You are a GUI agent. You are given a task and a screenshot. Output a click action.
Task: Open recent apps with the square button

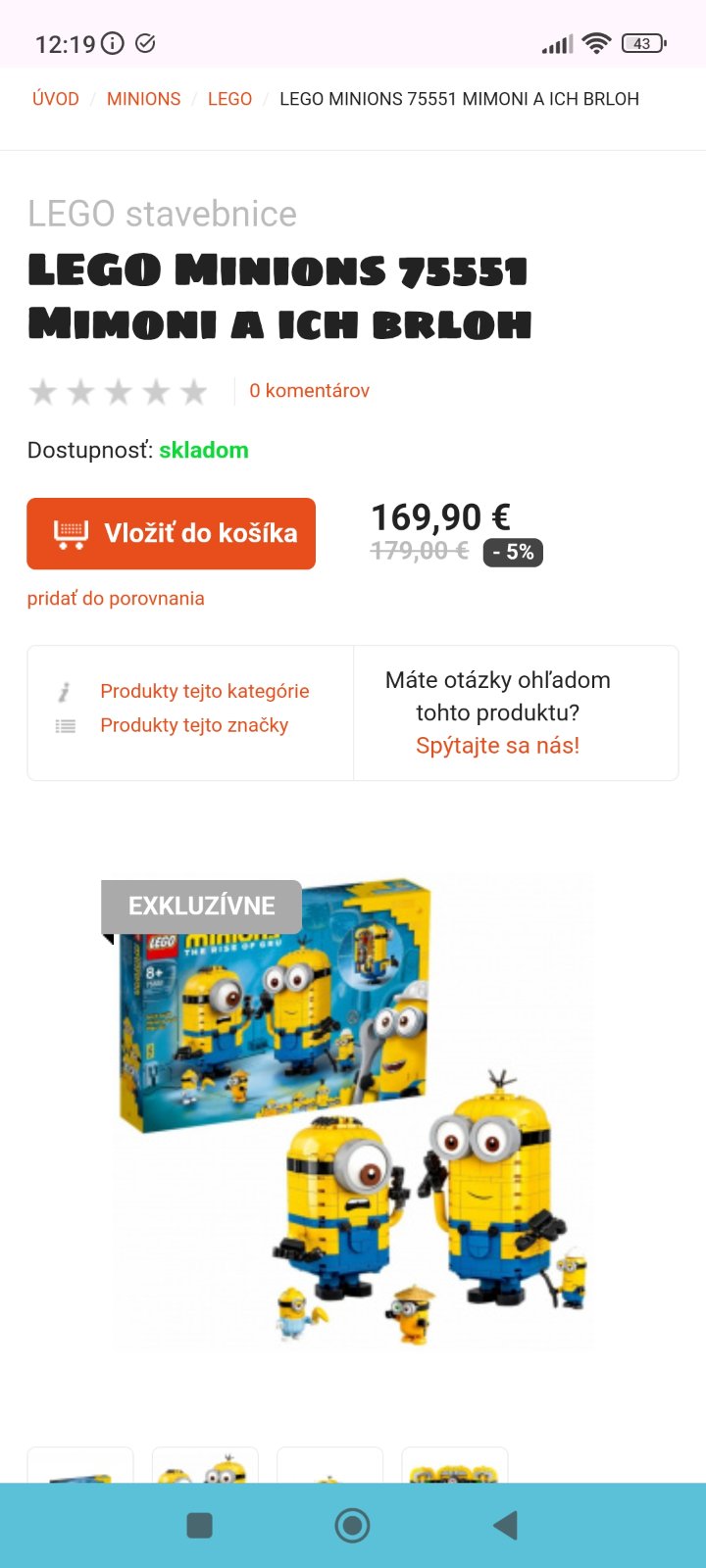click(199, 1525)
